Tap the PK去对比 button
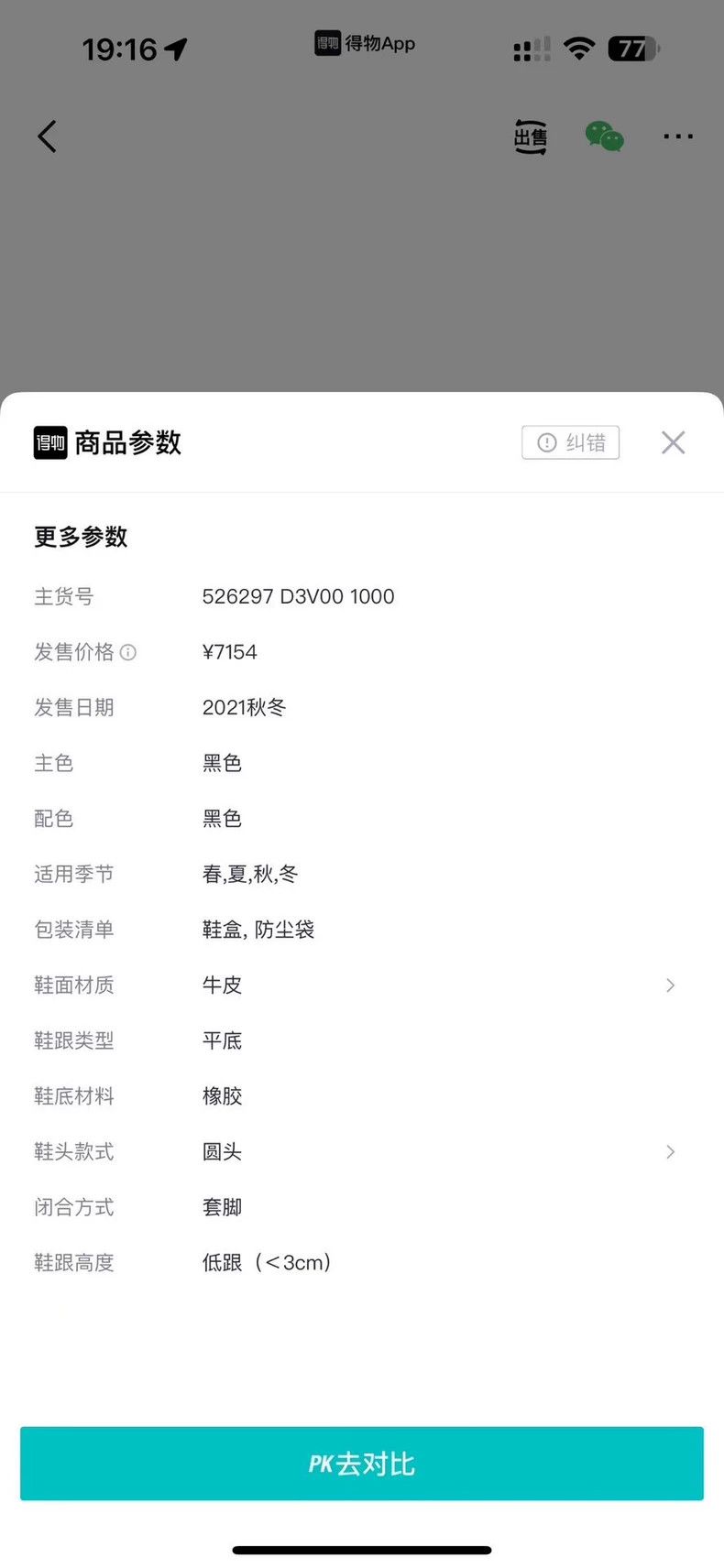 (362, 1463)
